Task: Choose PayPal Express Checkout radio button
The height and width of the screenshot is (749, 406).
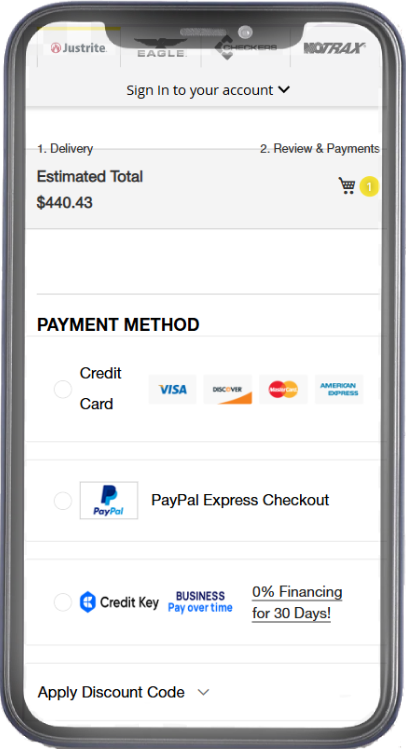Action: (x=63, y=501)
